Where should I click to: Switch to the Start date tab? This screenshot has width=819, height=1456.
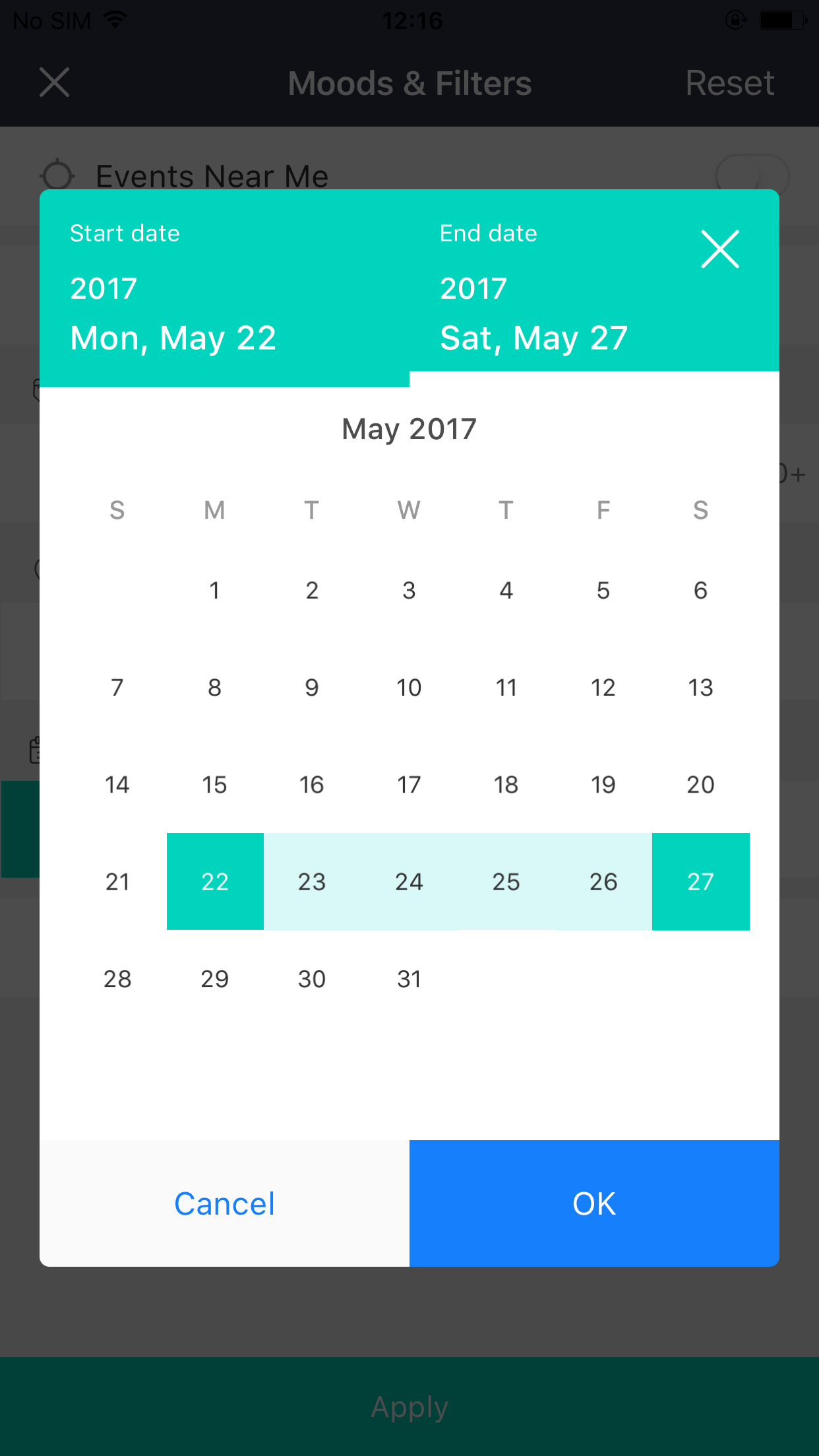(224, 288)
